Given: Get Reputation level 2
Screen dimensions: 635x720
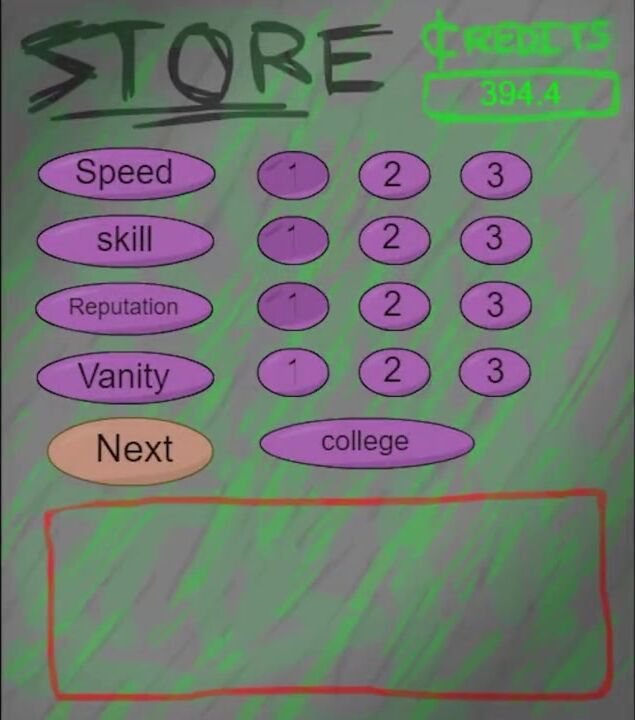Looking at the screenshot, I should pyautogui.click(x=393, y=305).
